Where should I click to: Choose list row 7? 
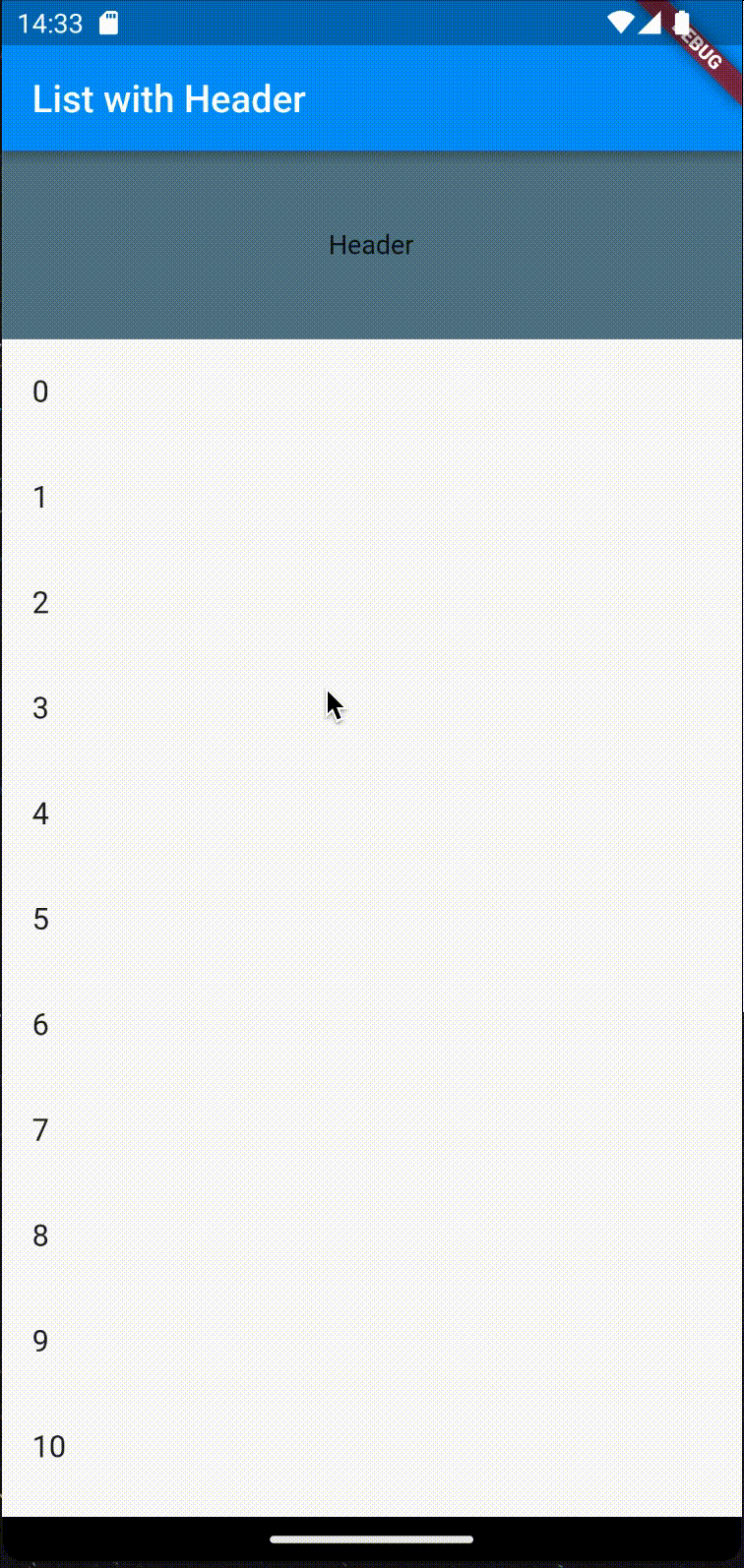click(x=372, y=1129)
